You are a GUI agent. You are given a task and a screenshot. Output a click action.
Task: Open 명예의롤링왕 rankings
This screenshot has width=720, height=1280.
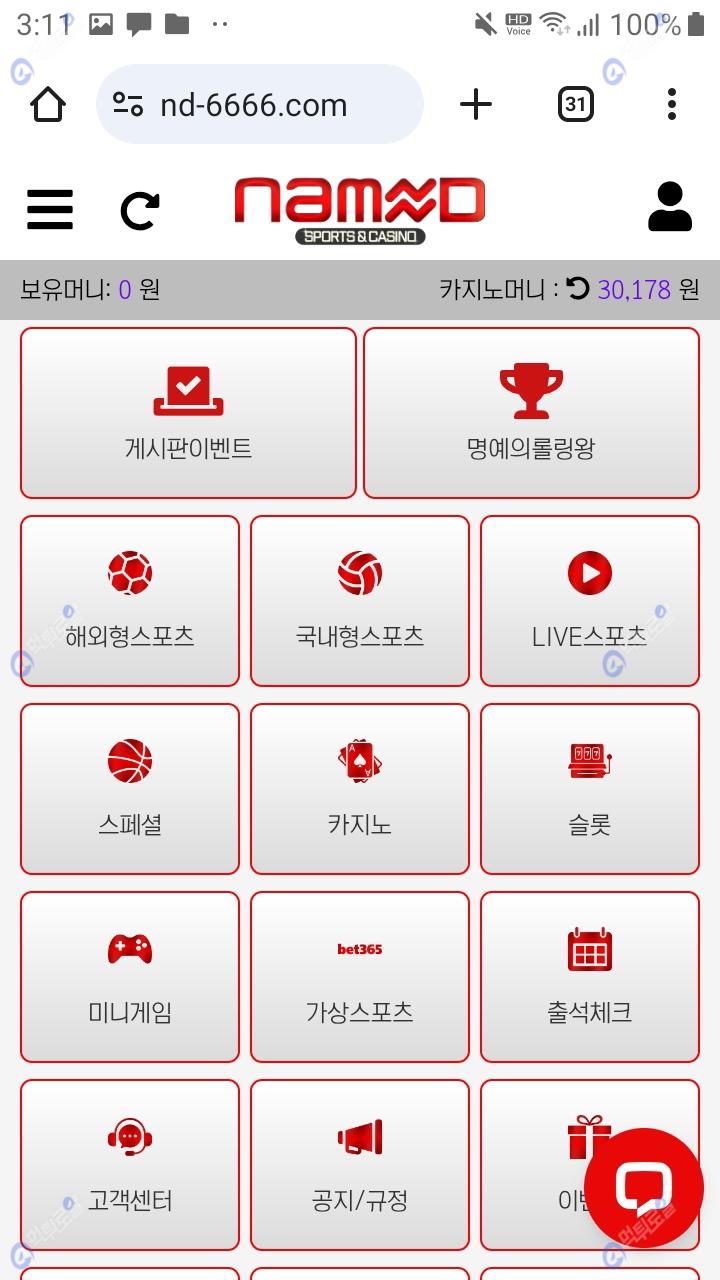(x=531, y=412)
